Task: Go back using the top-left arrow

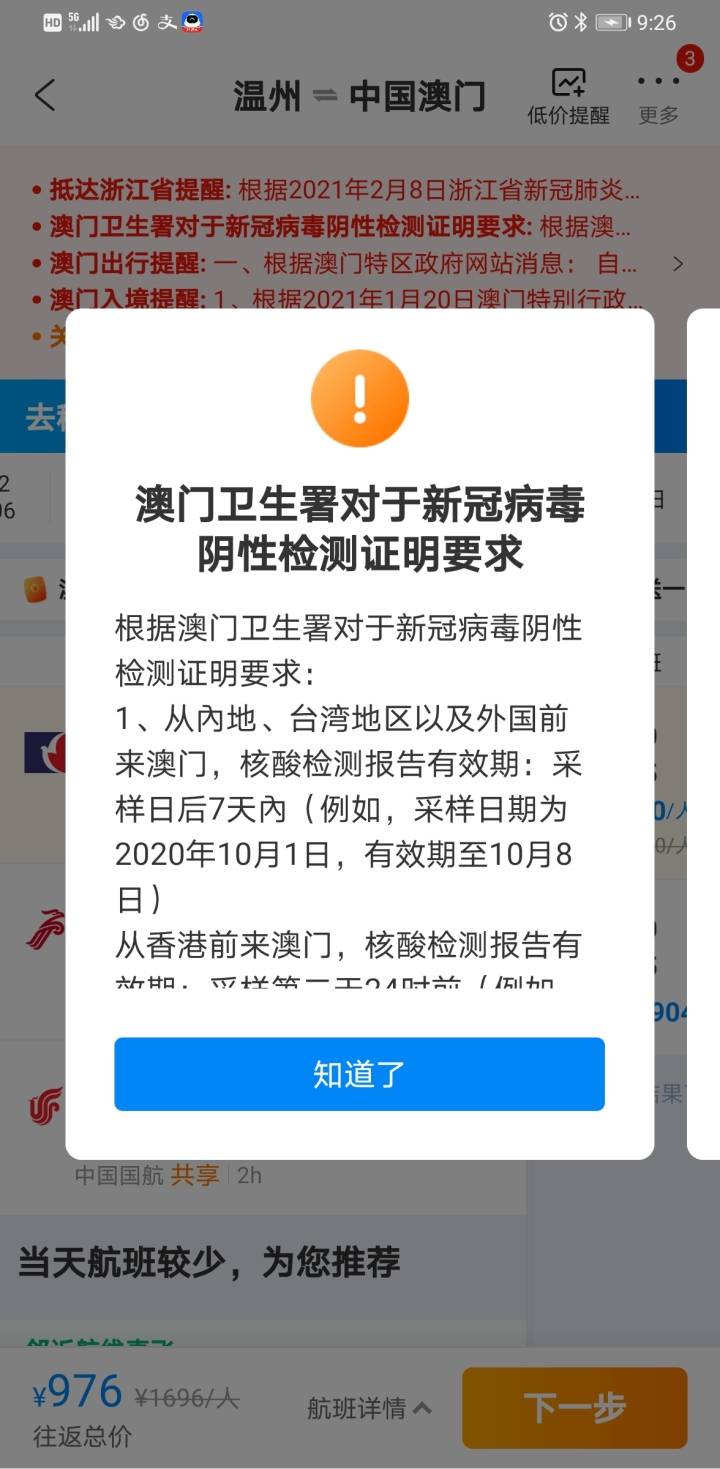Action: 45,96
